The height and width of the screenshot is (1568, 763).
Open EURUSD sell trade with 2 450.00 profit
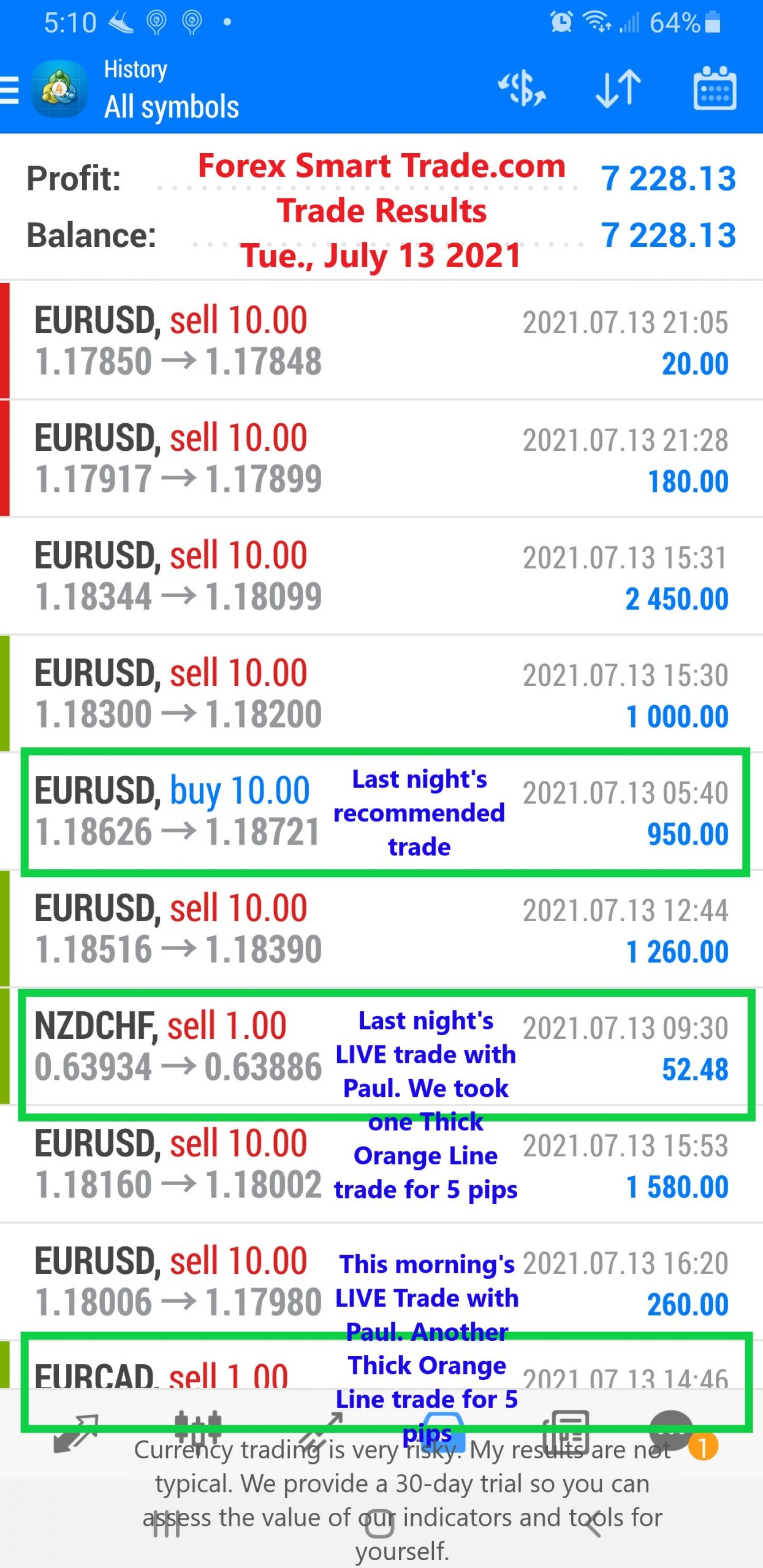click(x=381, y=576)
